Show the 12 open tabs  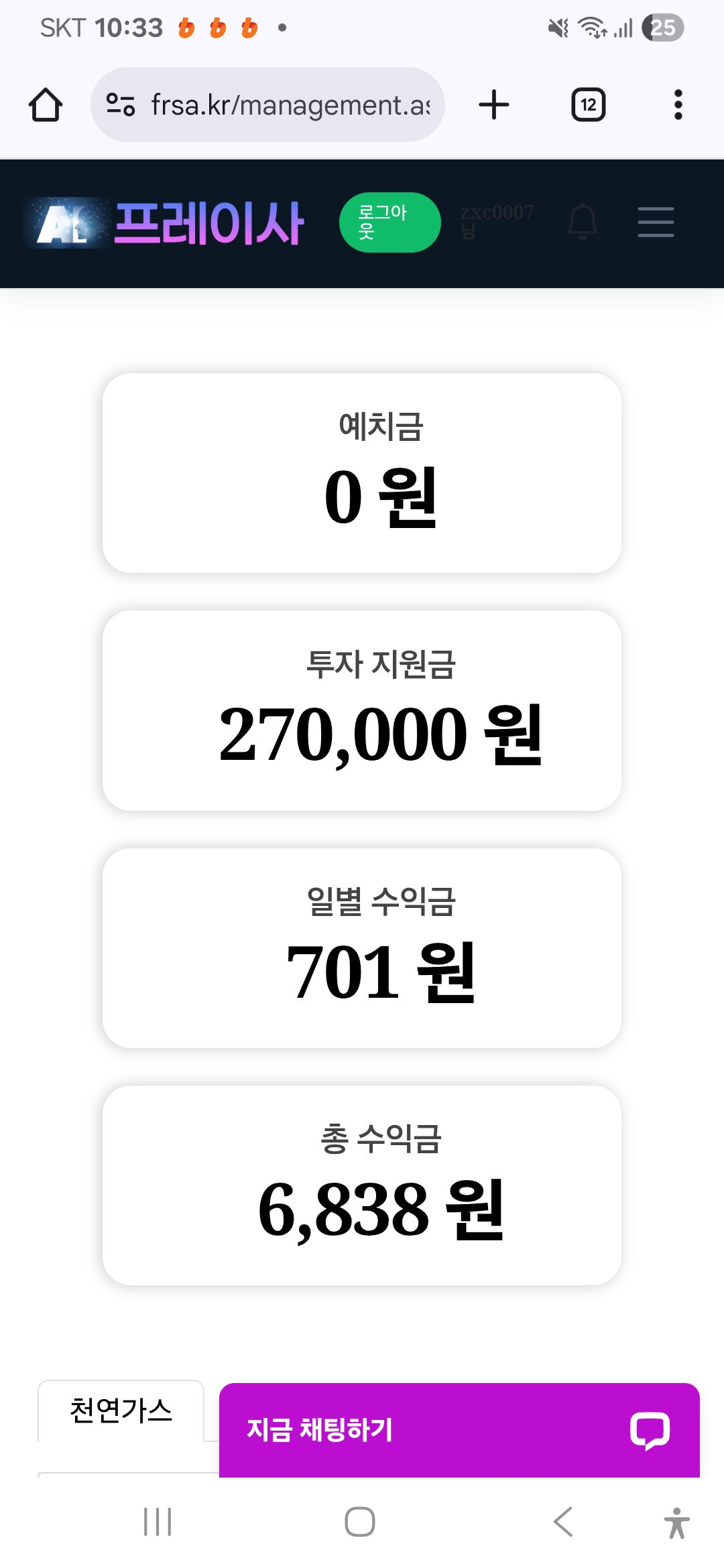tap(588, 105)
